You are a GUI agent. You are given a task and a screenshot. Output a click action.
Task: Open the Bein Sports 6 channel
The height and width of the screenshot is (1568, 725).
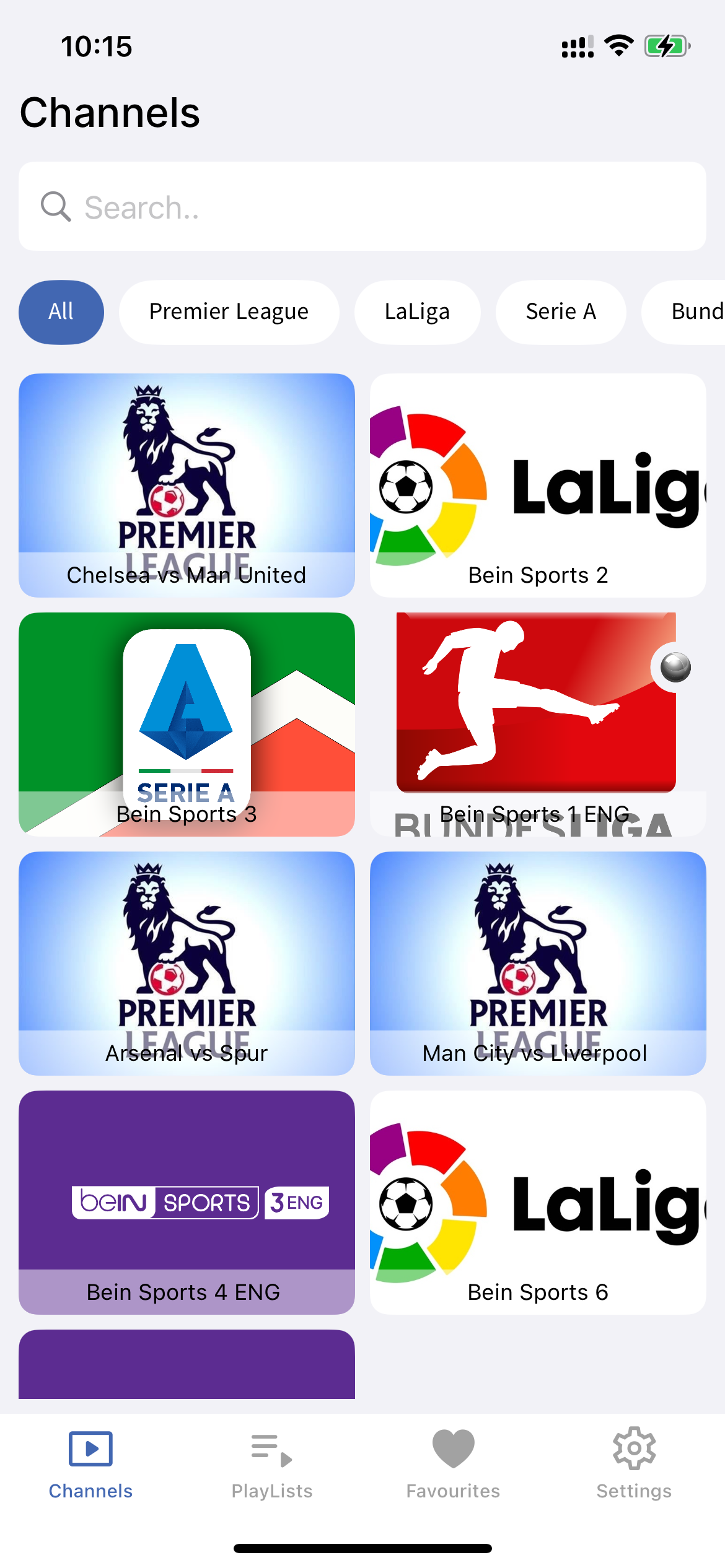[x=538, y=1202]
